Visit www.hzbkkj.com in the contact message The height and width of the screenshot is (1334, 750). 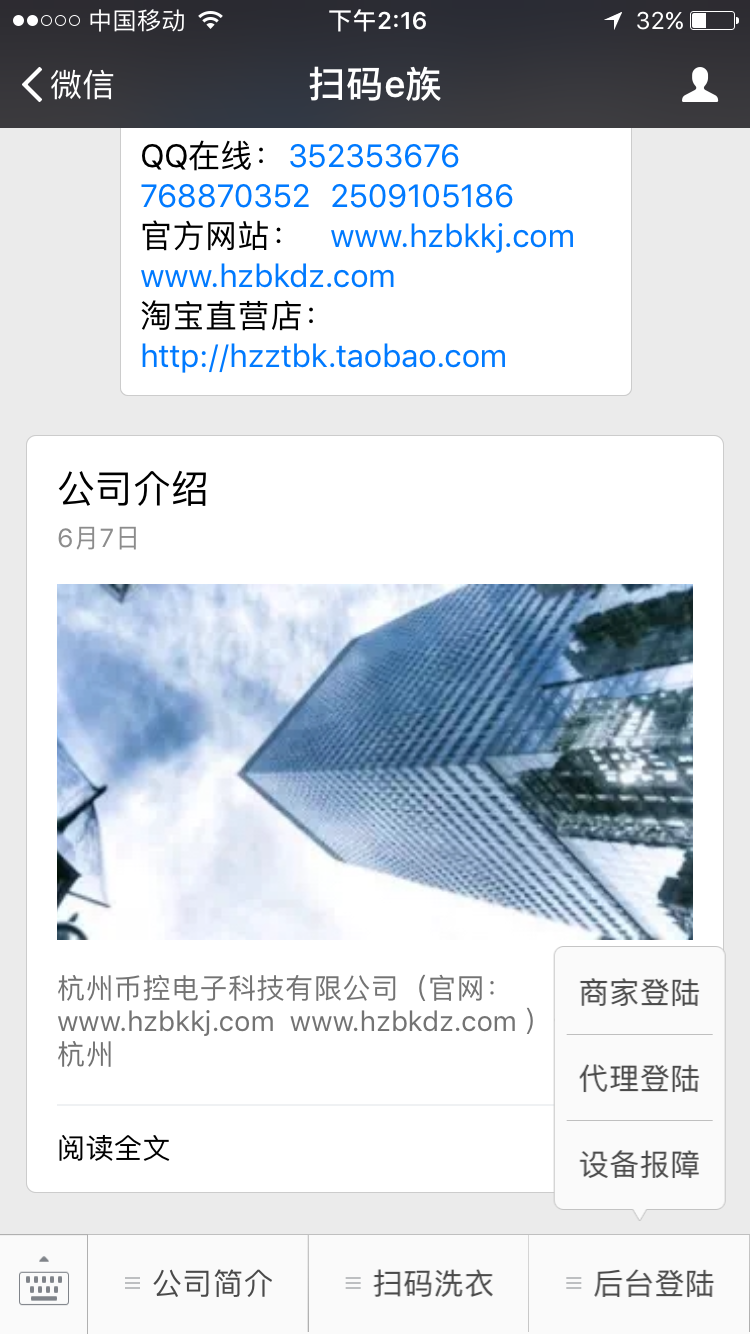tap(452, 237)
